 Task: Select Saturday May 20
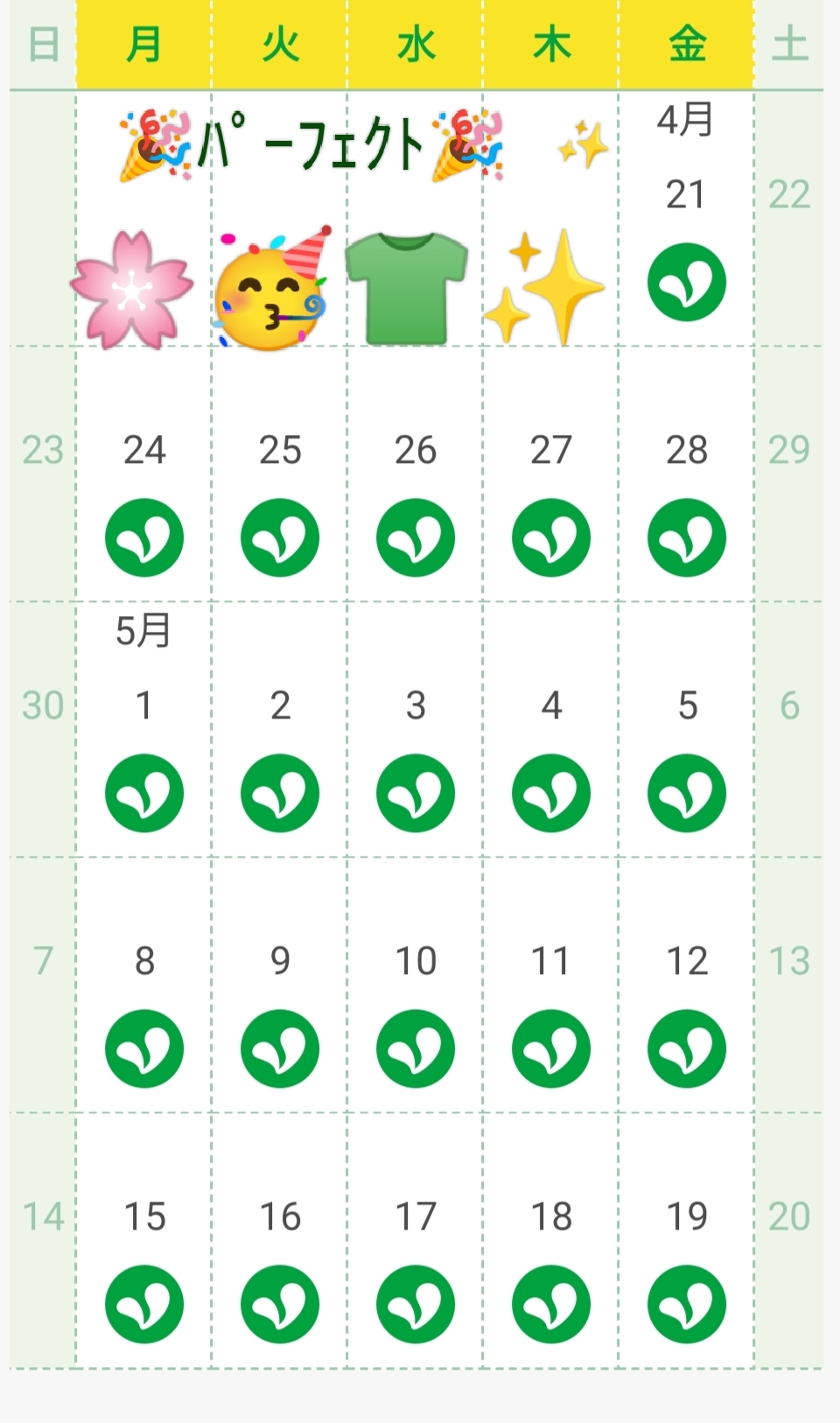tap(788, 1241)
